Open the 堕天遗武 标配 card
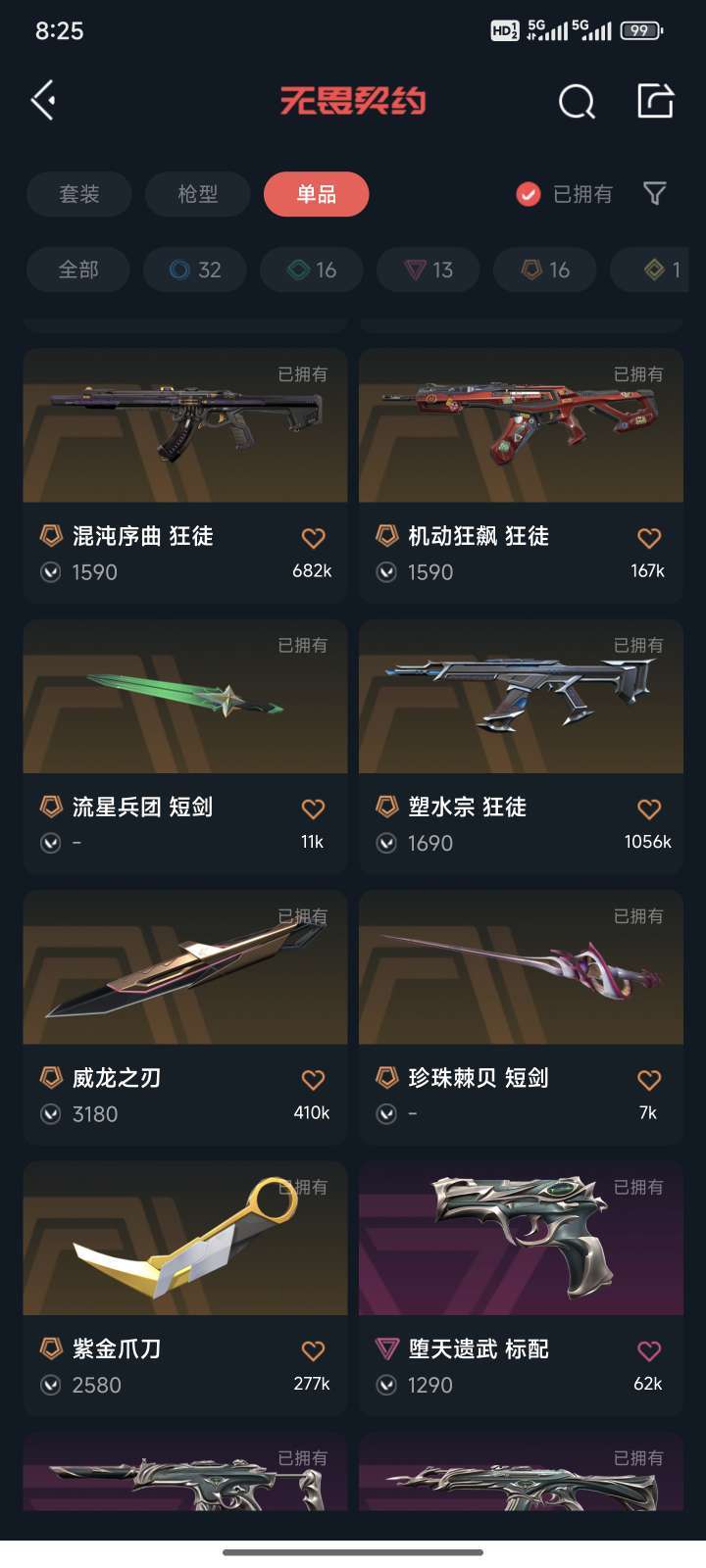The height and width of the screenshot is (1568, 706). pyautogui.click(x=521, y=1289)
